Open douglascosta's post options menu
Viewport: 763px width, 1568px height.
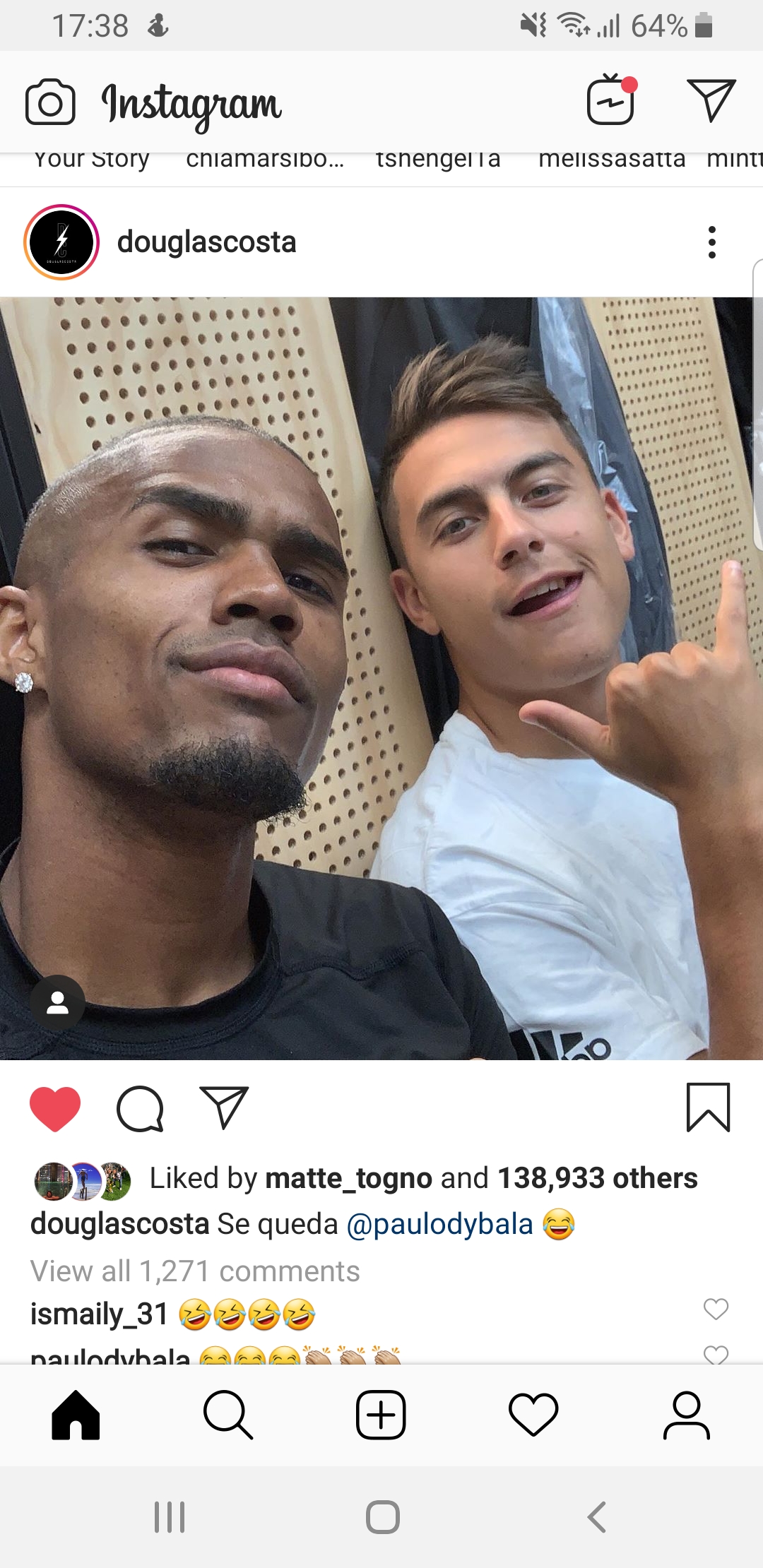pos(711,242)
